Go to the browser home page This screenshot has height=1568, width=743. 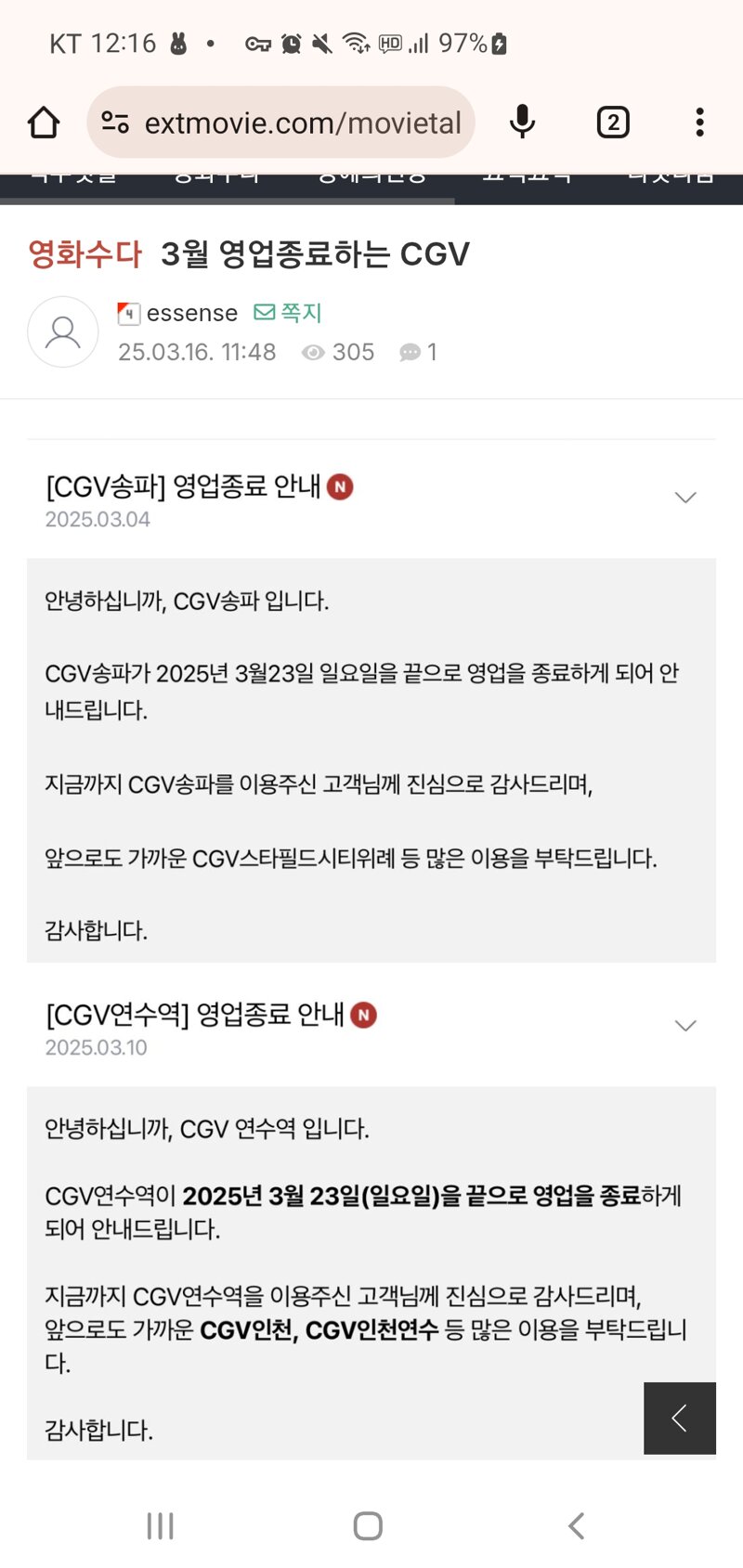pos(44,123)
